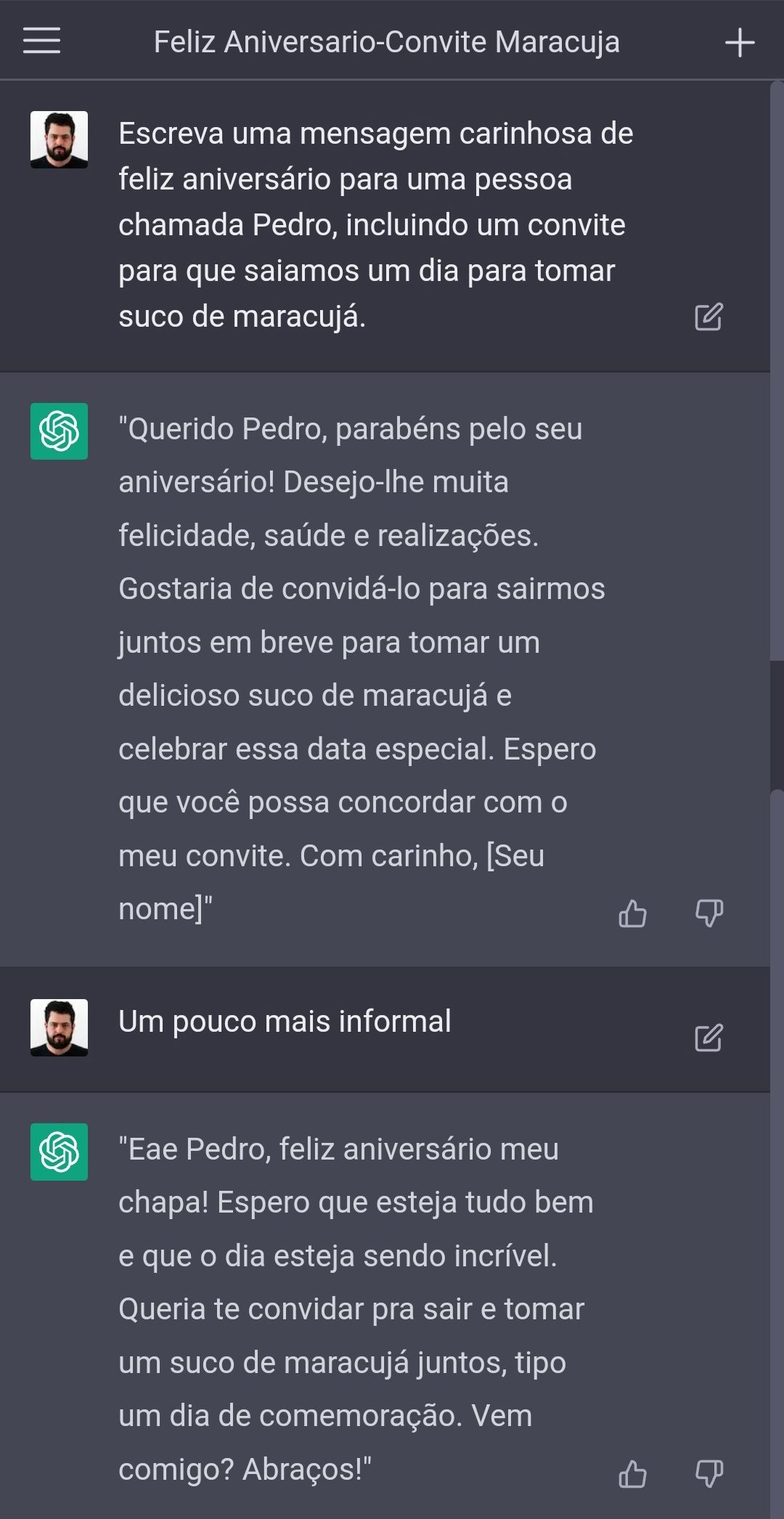The width and height of the screenshot is (784, 1519).
Task: Dislike the "Querido Pedro" response
Action: pyautogui.click(x=709, y=913)
